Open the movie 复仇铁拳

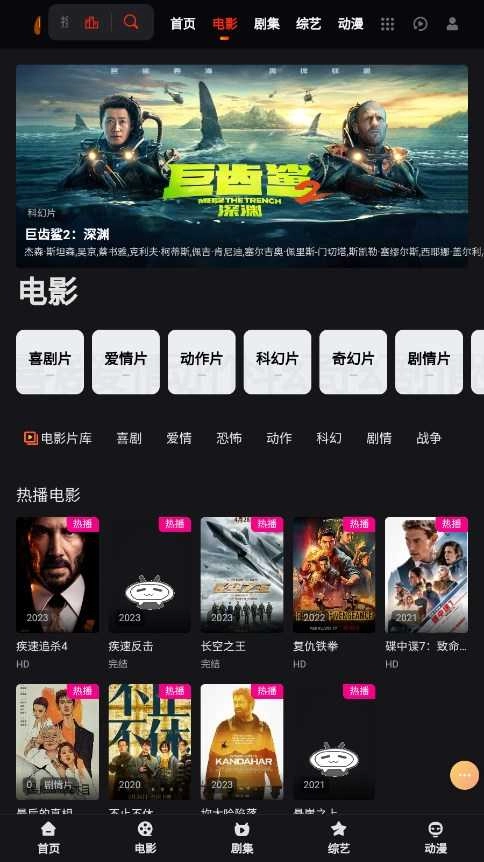click(x=334, y=593)
